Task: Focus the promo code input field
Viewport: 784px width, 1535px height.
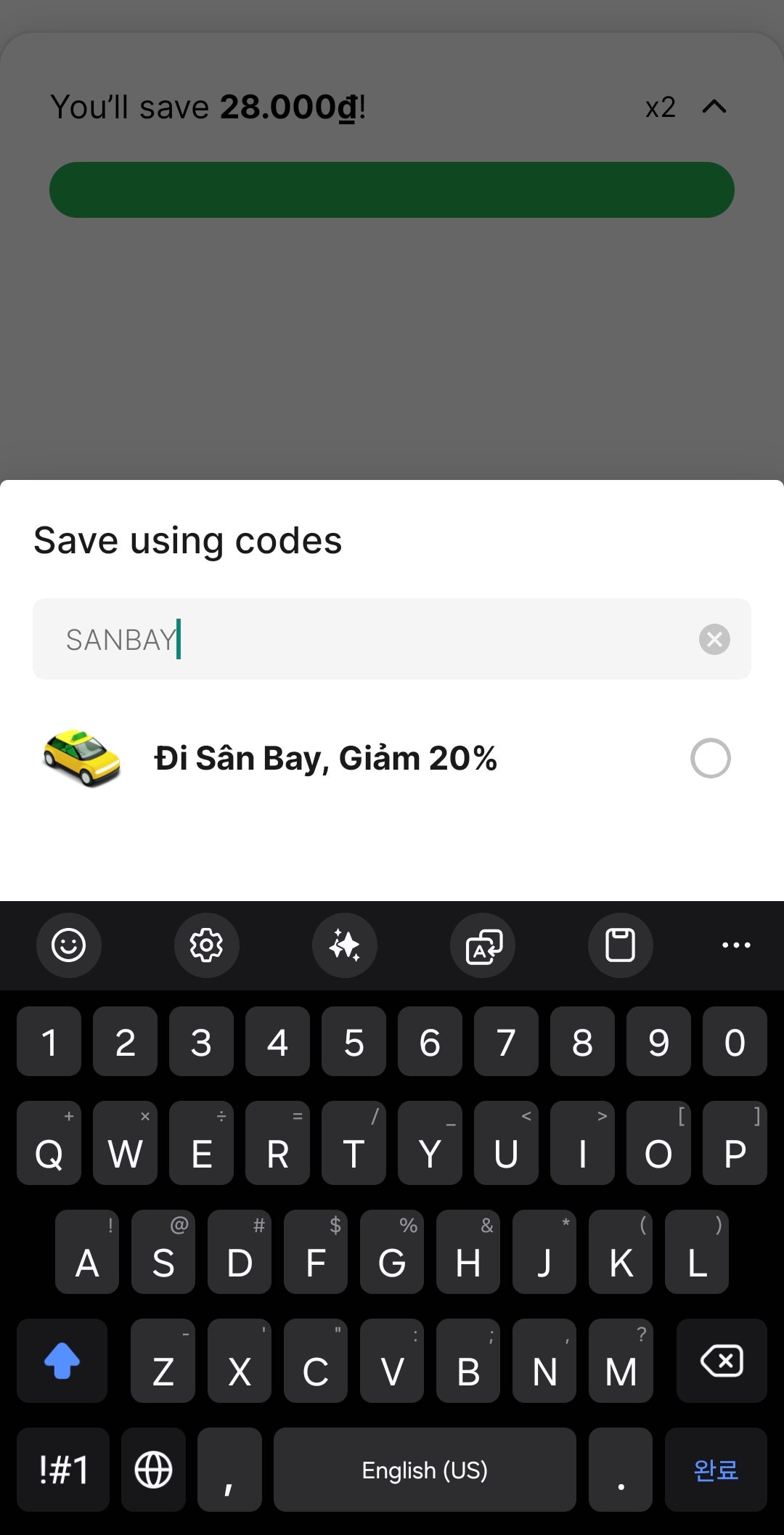Action: click(392, 639)
